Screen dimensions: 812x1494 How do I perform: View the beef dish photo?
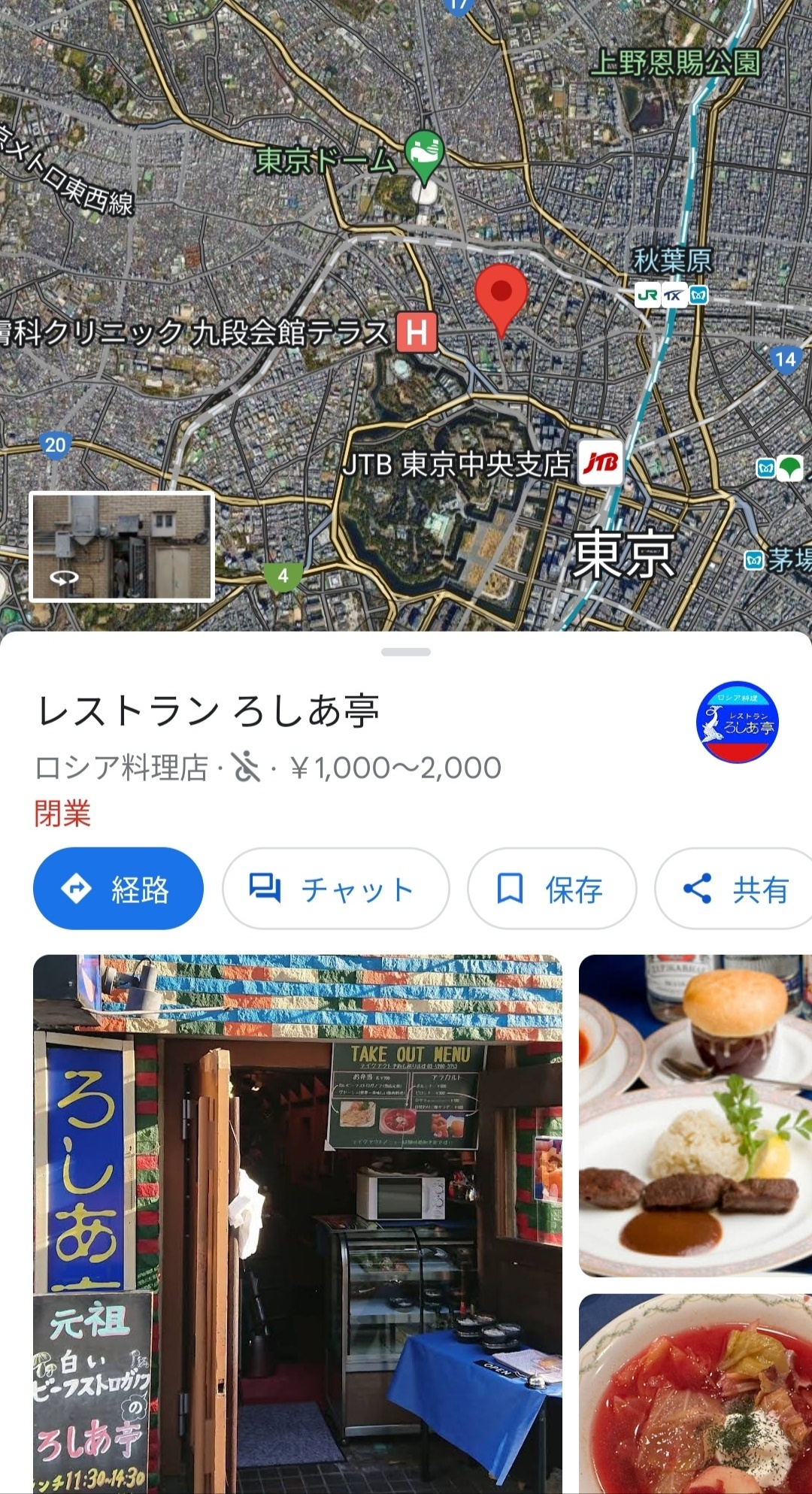[695, 1115]
